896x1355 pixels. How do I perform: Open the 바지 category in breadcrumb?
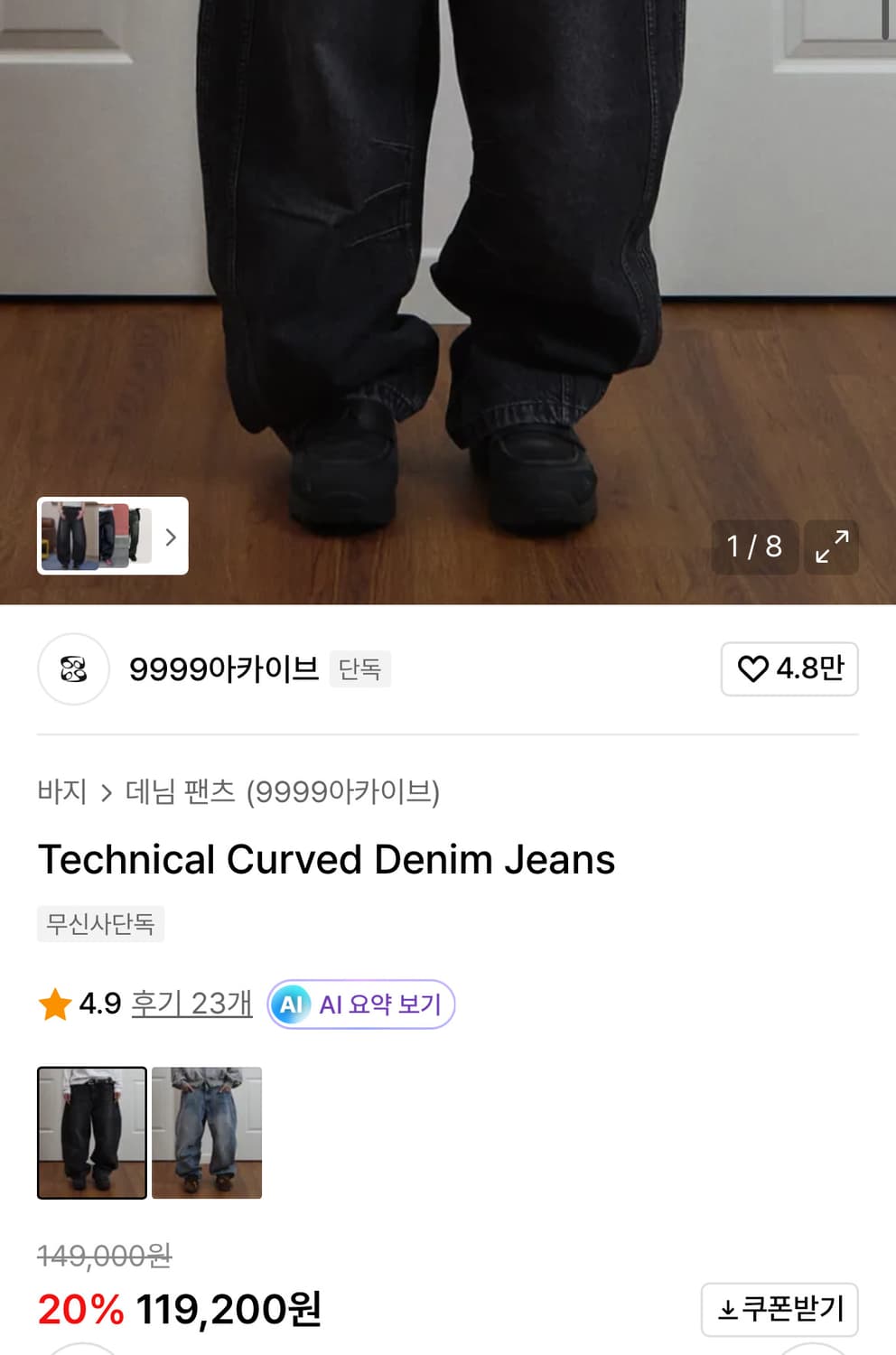[x=61, y=791]
